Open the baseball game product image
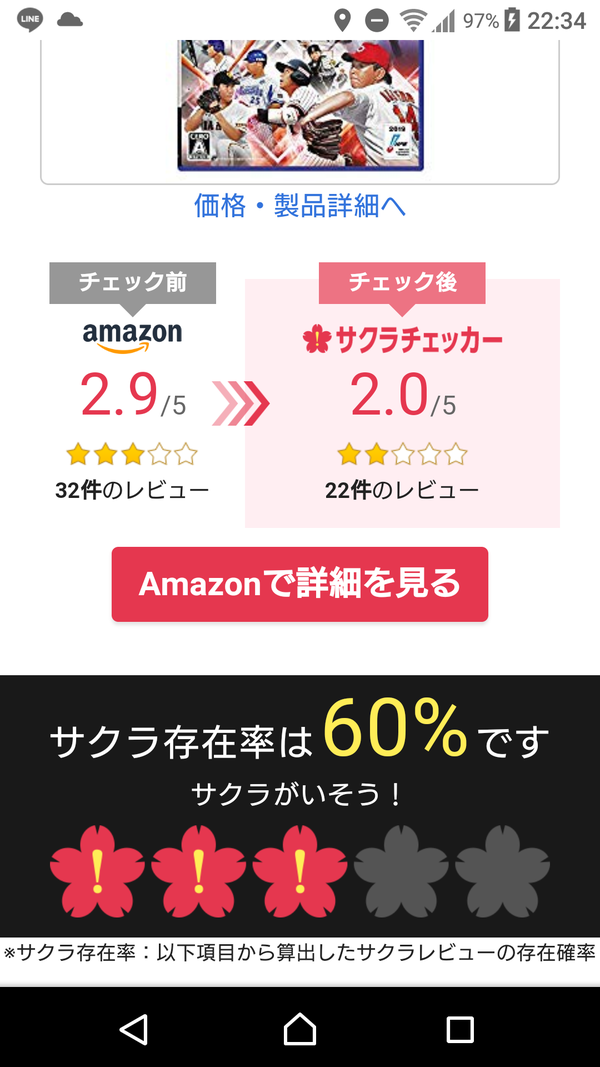The image size is (600, 1067). (x=300, y=105)
